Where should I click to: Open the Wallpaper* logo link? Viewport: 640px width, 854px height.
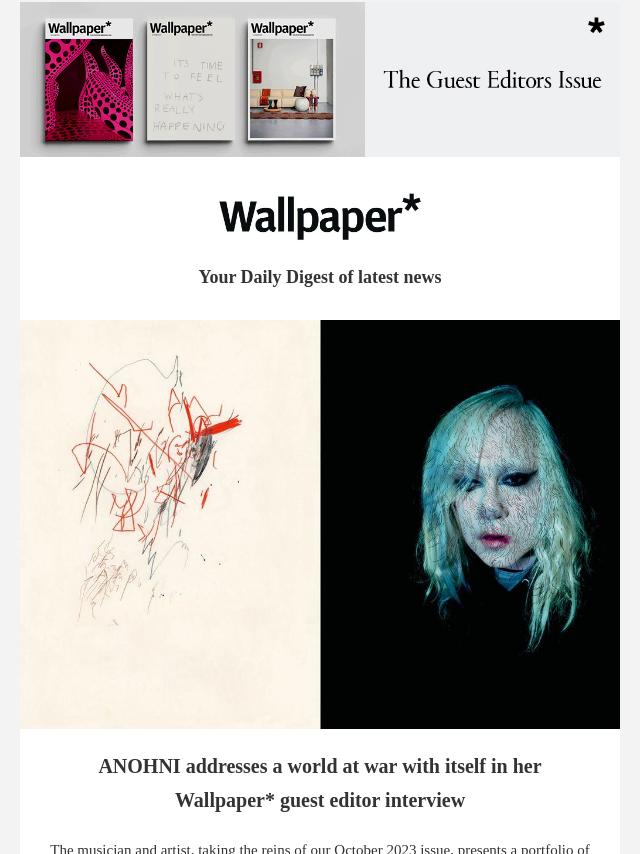pos(320,216)
